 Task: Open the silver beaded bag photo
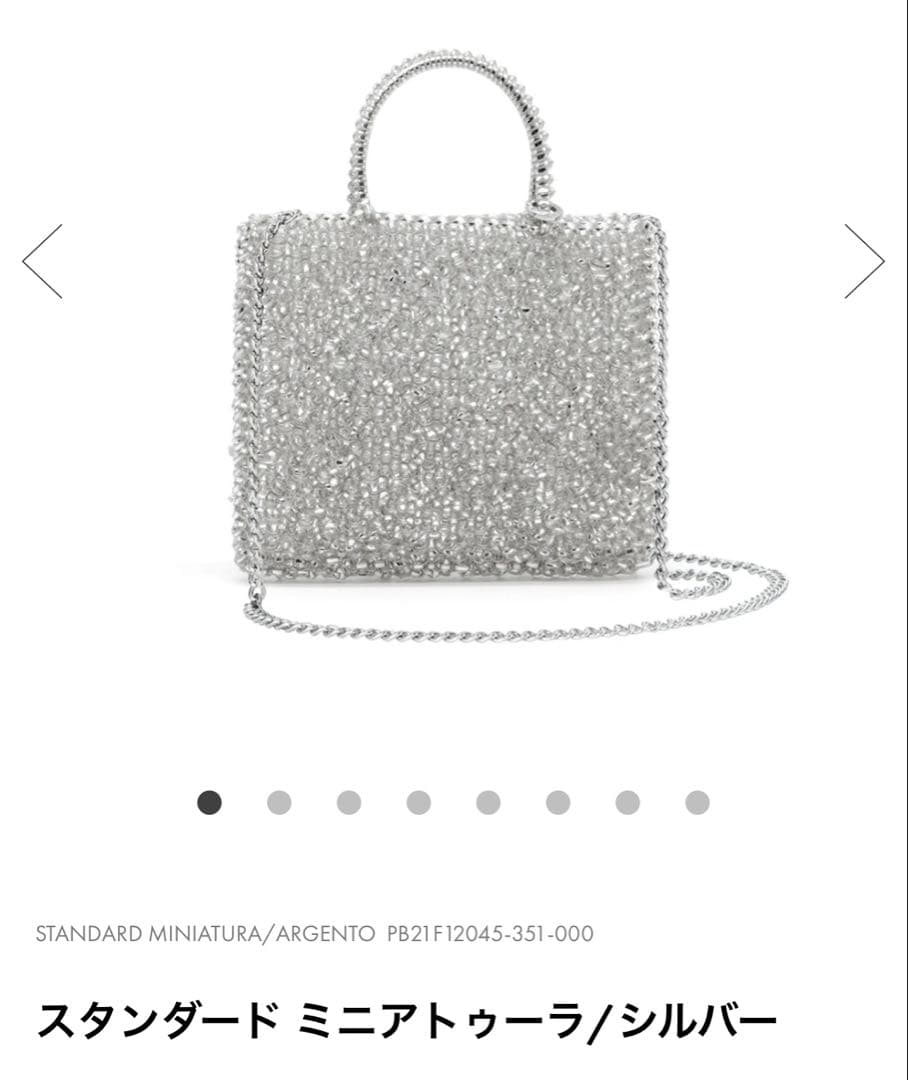pyautogui.click(x=455, y=390)
